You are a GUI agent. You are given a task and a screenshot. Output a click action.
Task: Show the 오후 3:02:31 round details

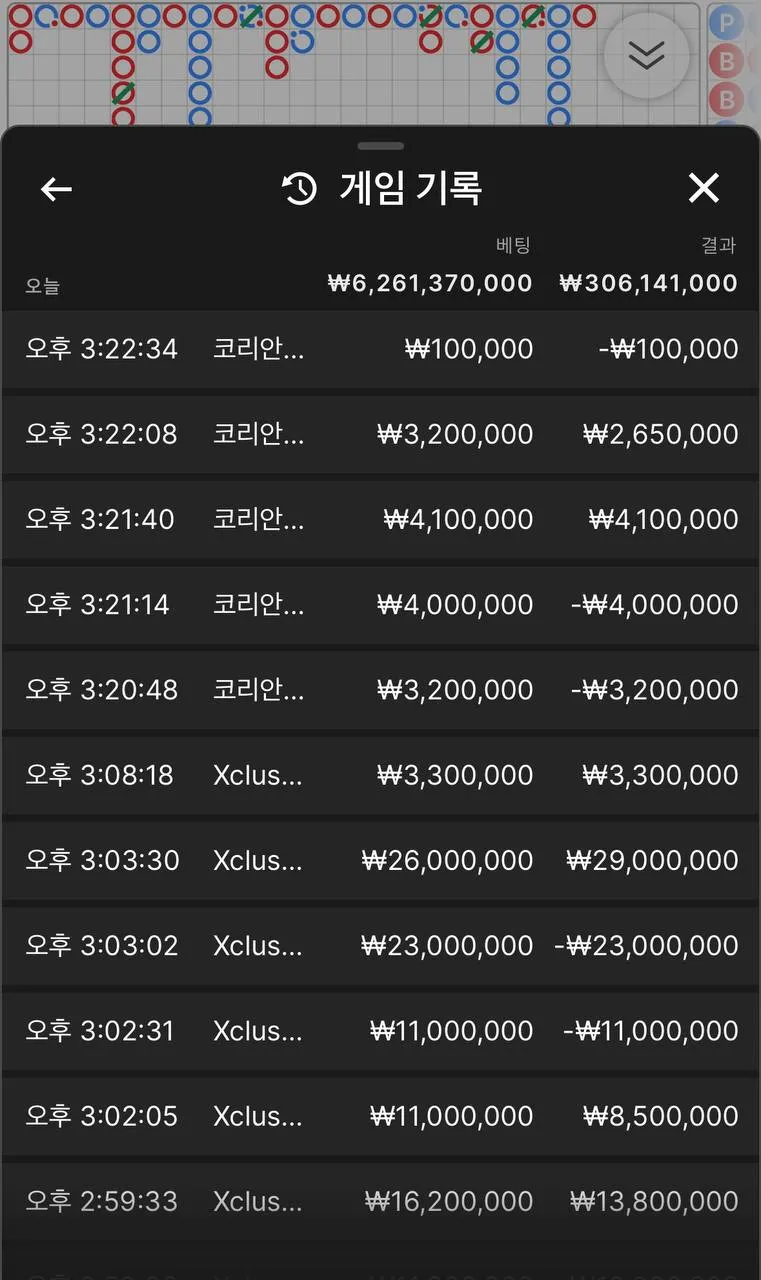(x=380, y=1030)
